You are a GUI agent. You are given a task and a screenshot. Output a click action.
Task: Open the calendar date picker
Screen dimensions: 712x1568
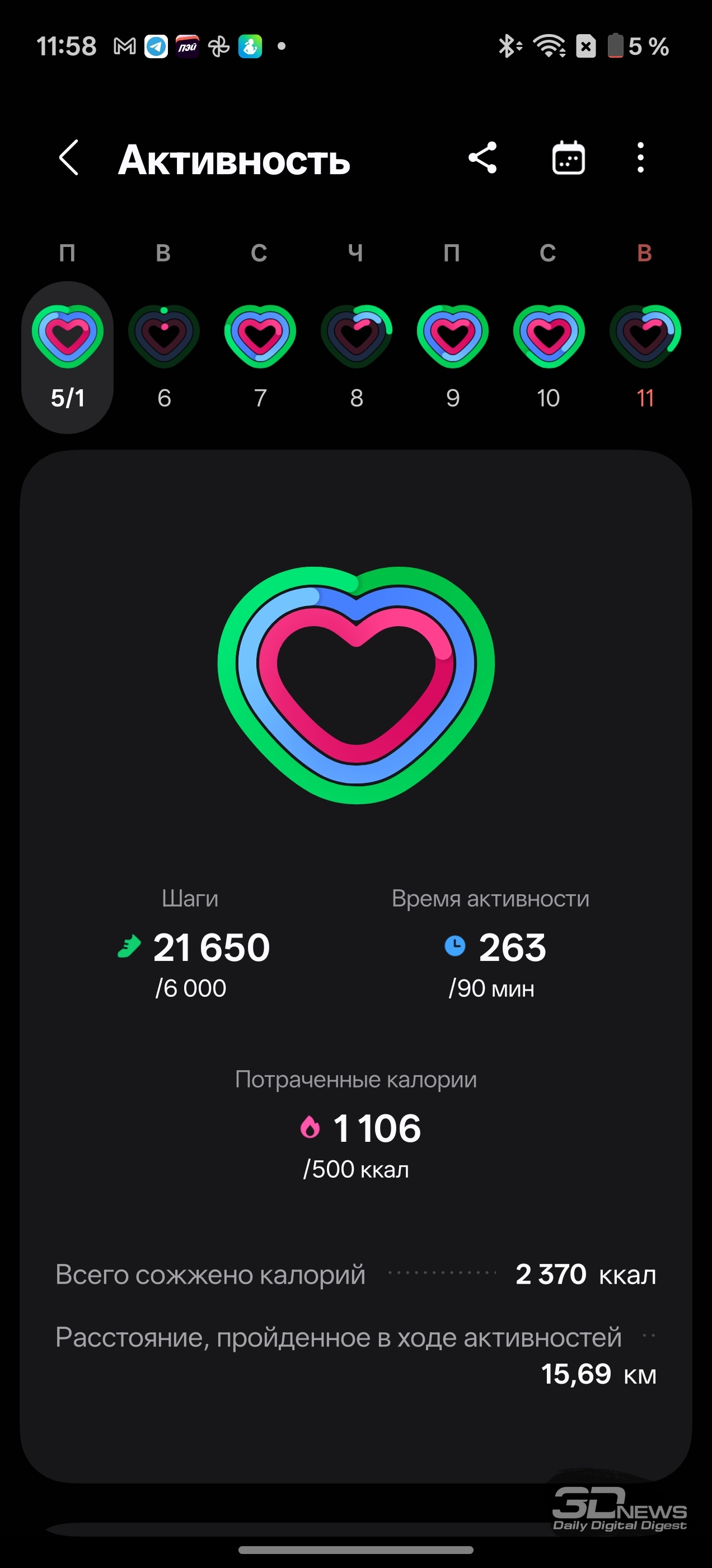[568, 158]
